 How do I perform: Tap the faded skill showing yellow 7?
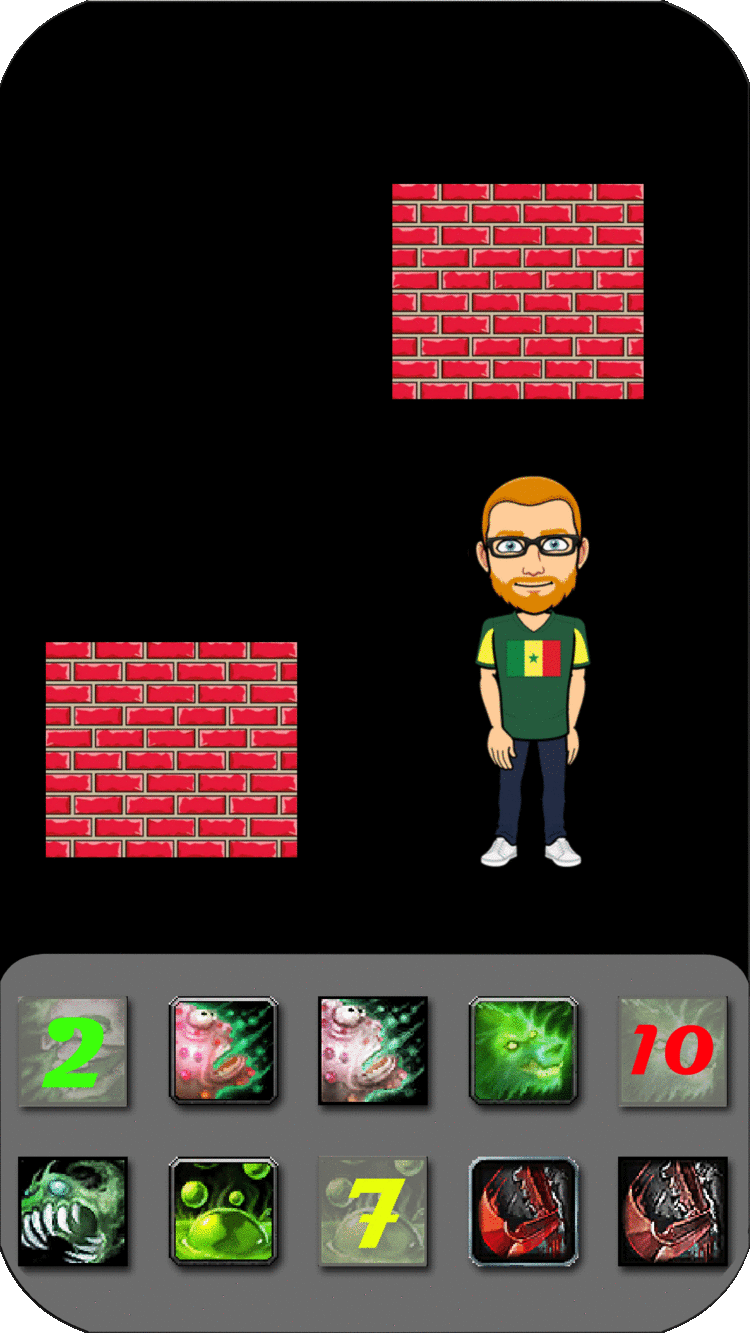[x=373, y=1211]
